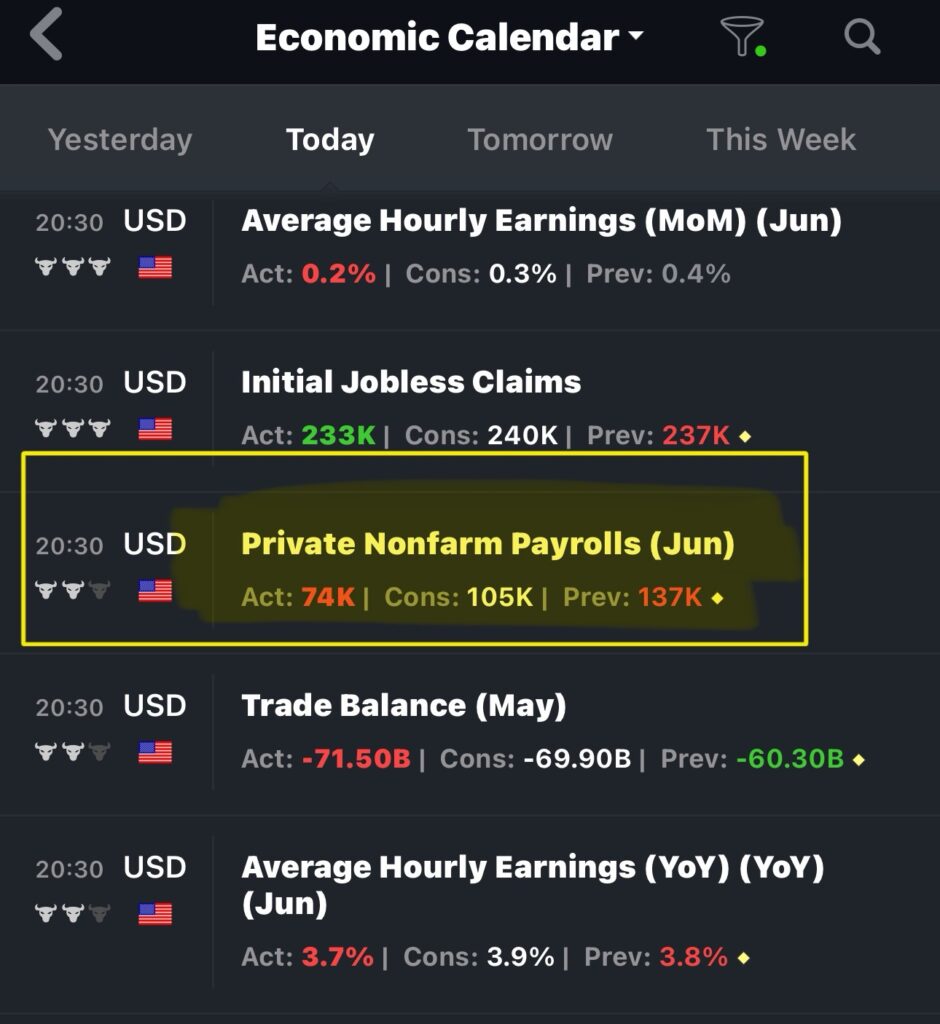Select the Today tab
Viewport: 940px width, 1024px height.
tap(330, 139)
